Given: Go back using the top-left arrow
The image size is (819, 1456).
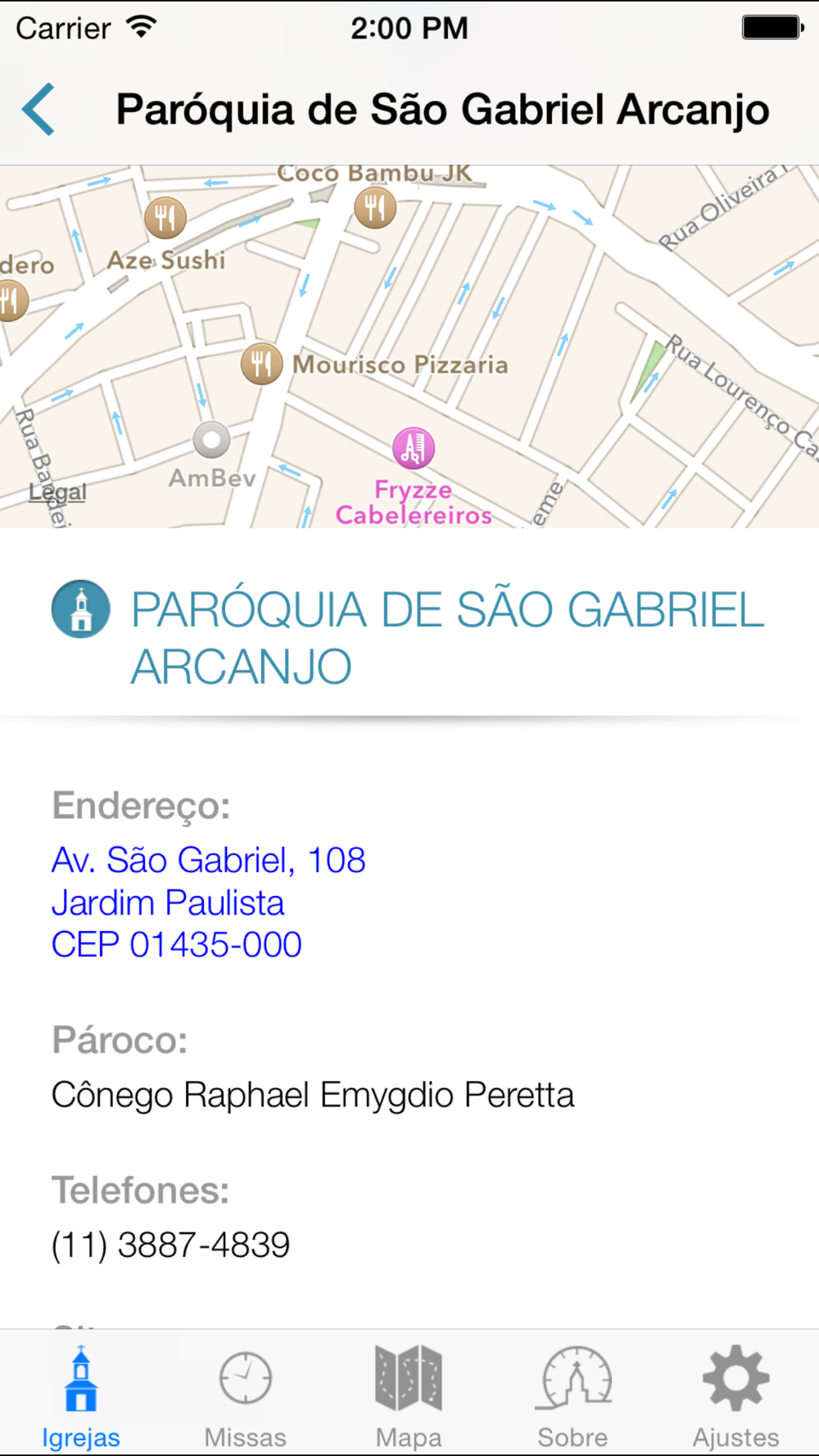Looking at the screenshot, I should [38, 109].
